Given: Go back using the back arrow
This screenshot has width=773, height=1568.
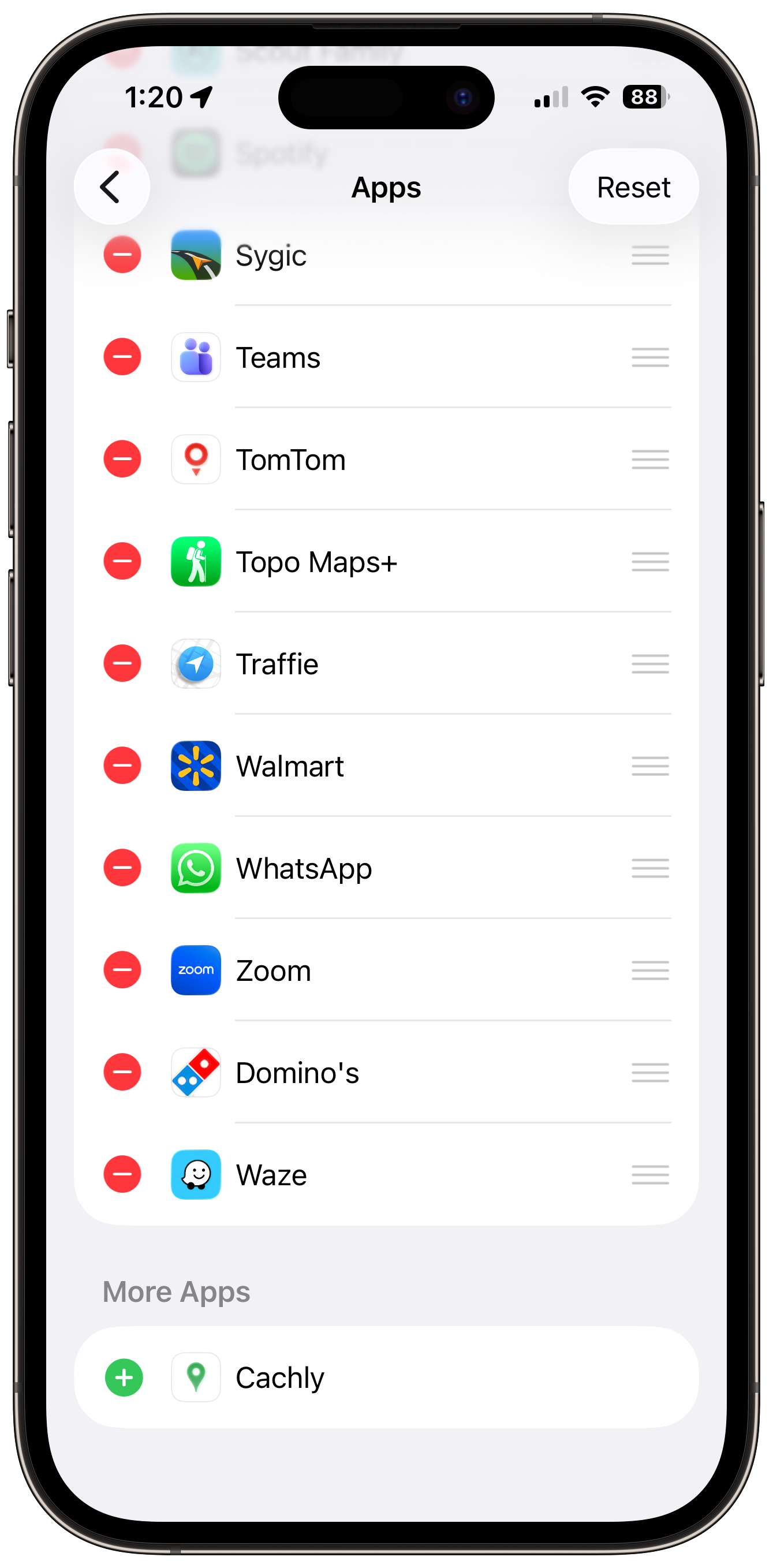Looking at the screenshot, I should 111,187.
